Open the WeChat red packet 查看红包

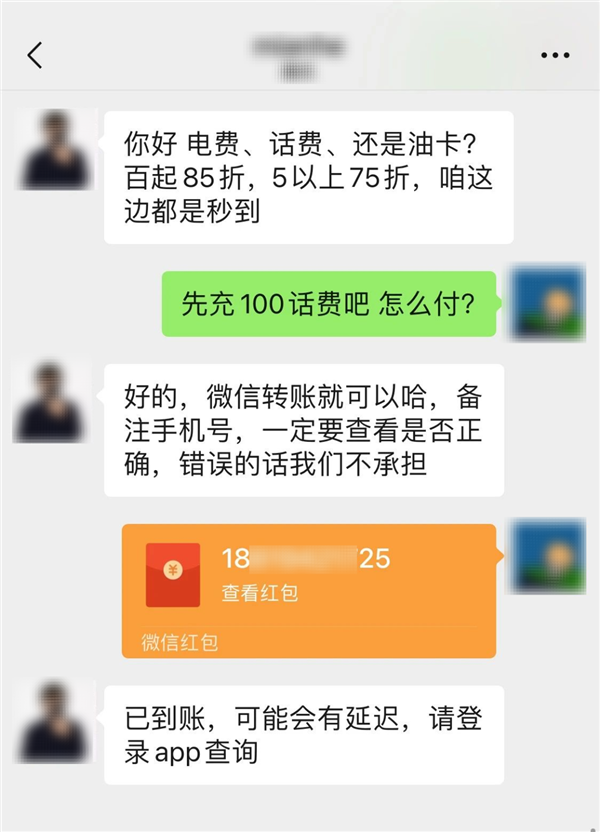click(308, 577)
